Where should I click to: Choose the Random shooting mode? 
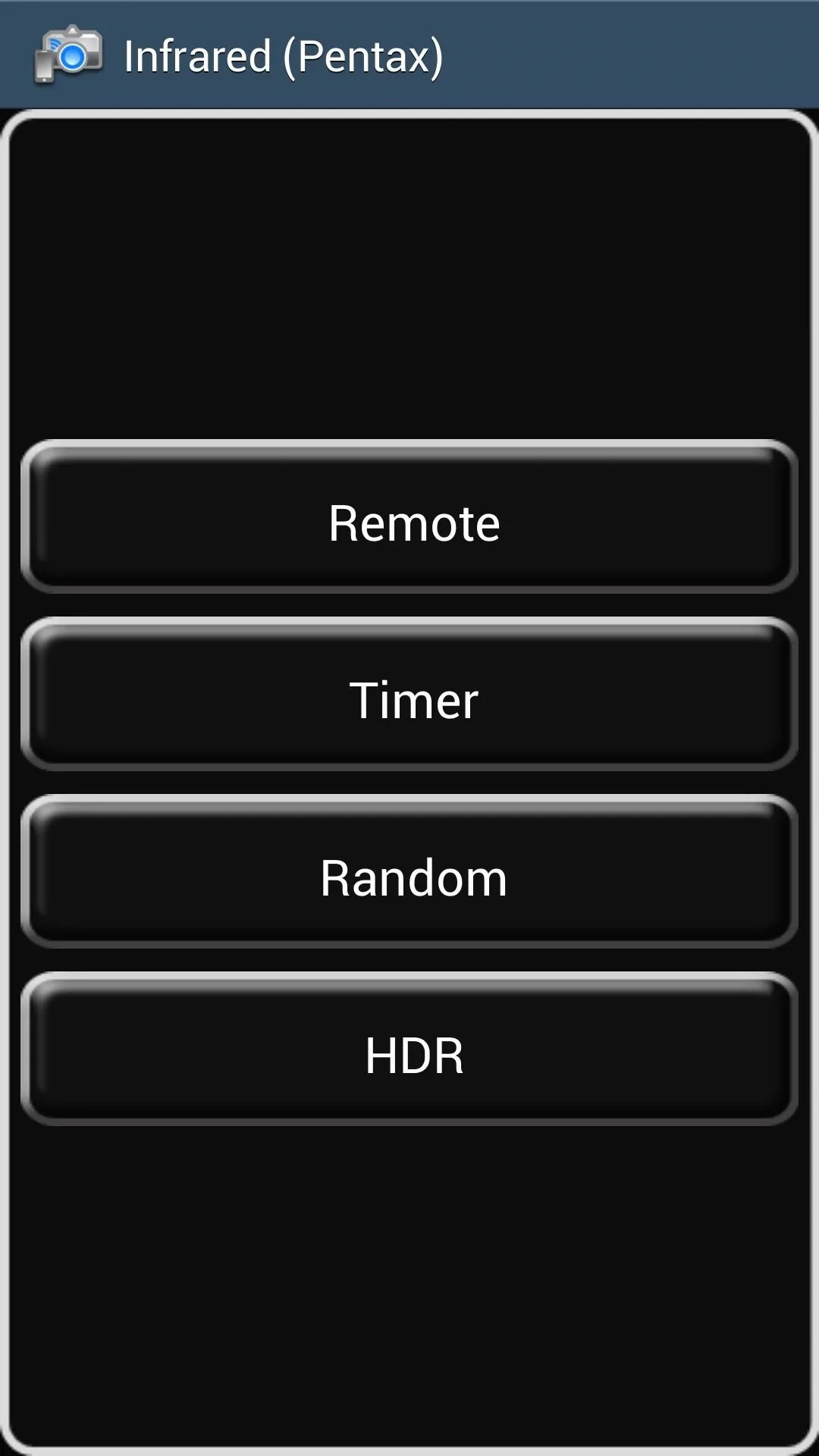[x=409, y=871]
